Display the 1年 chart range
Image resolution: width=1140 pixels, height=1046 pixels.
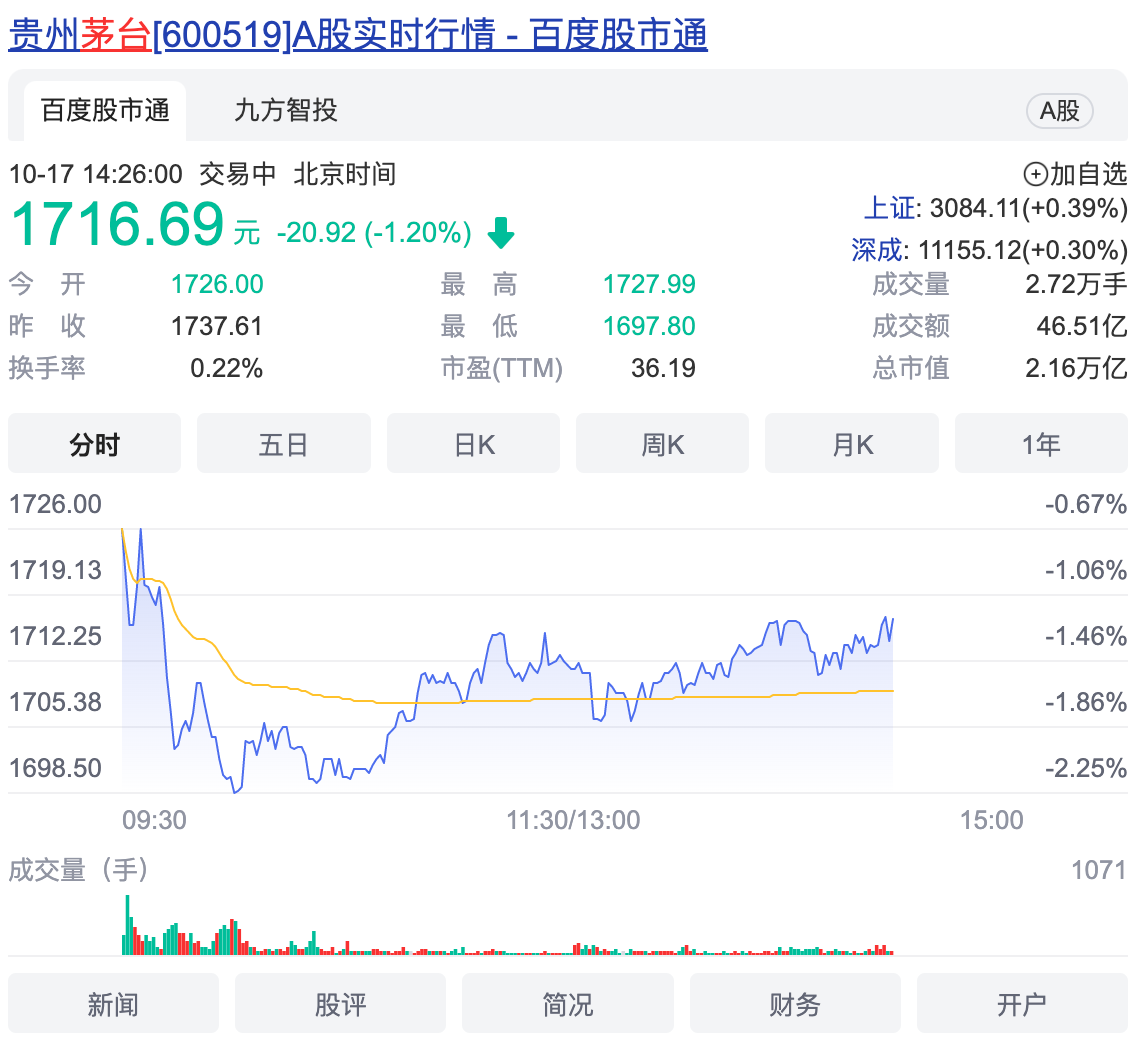pyautogui.click(x=1041, y=443)
